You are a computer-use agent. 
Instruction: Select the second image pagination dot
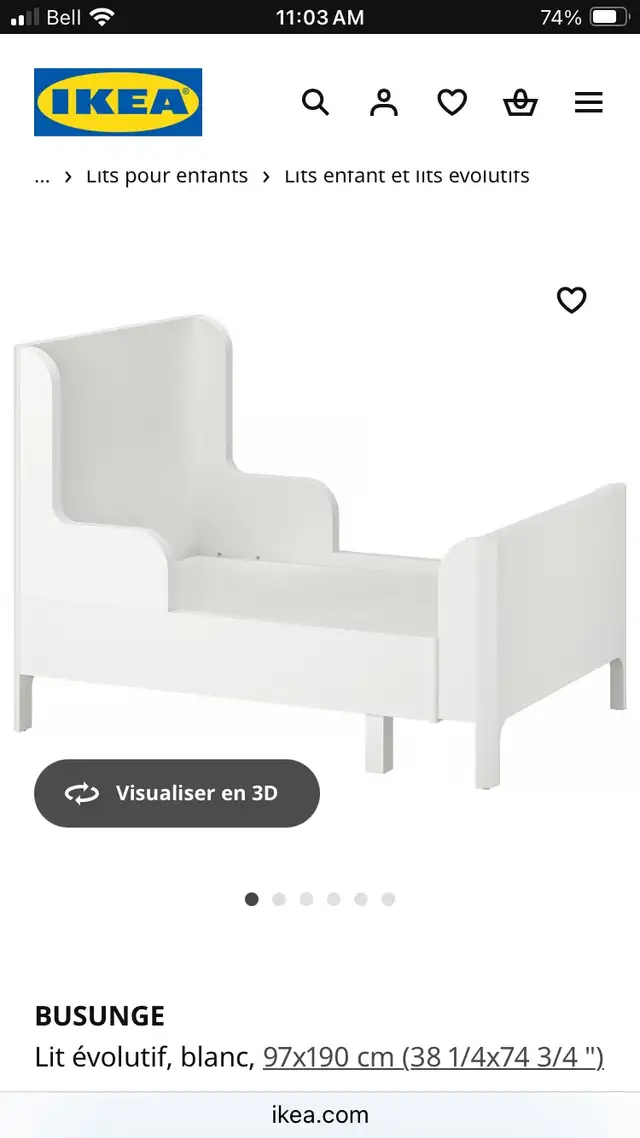click(279, 899)
